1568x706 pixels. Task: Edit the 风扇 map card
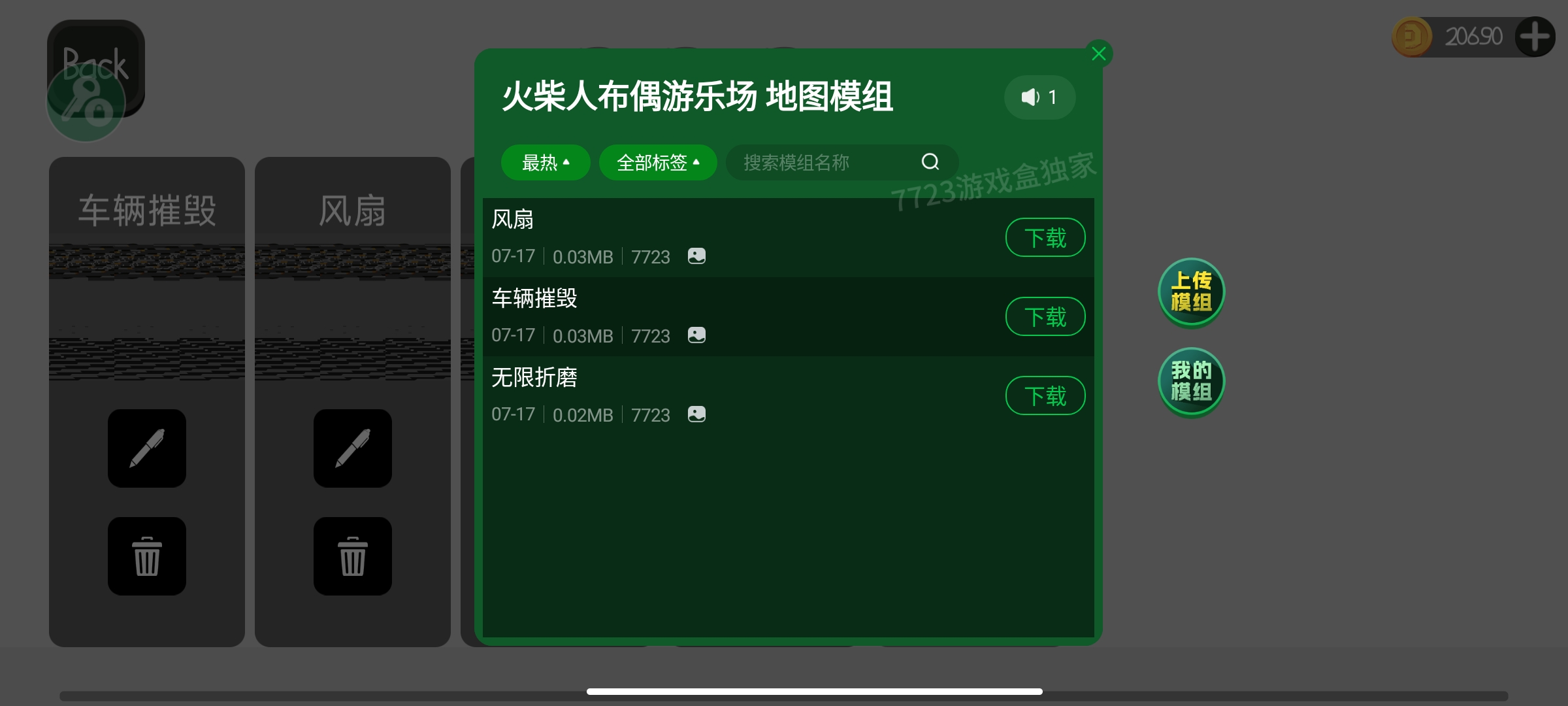[353, 448]
